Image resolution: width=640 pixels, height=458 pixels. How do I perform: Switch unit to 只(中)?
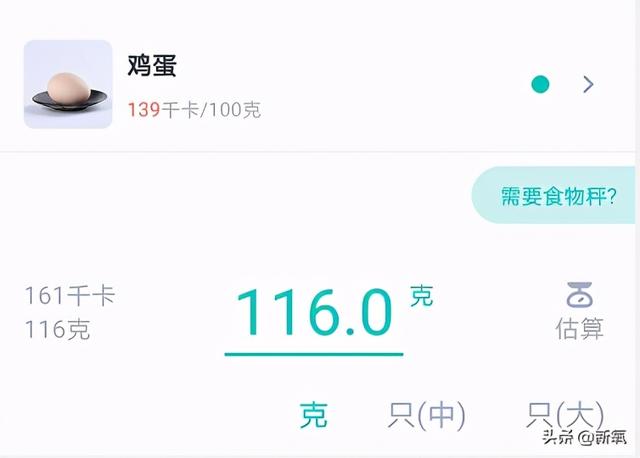[x=426, y=415]
